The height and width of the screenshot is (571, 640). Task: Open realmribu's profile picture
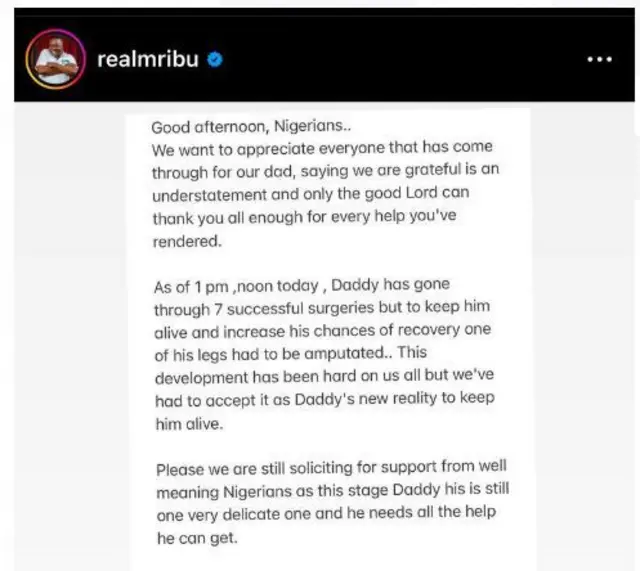pyautogui.click(x=56, y=59)
